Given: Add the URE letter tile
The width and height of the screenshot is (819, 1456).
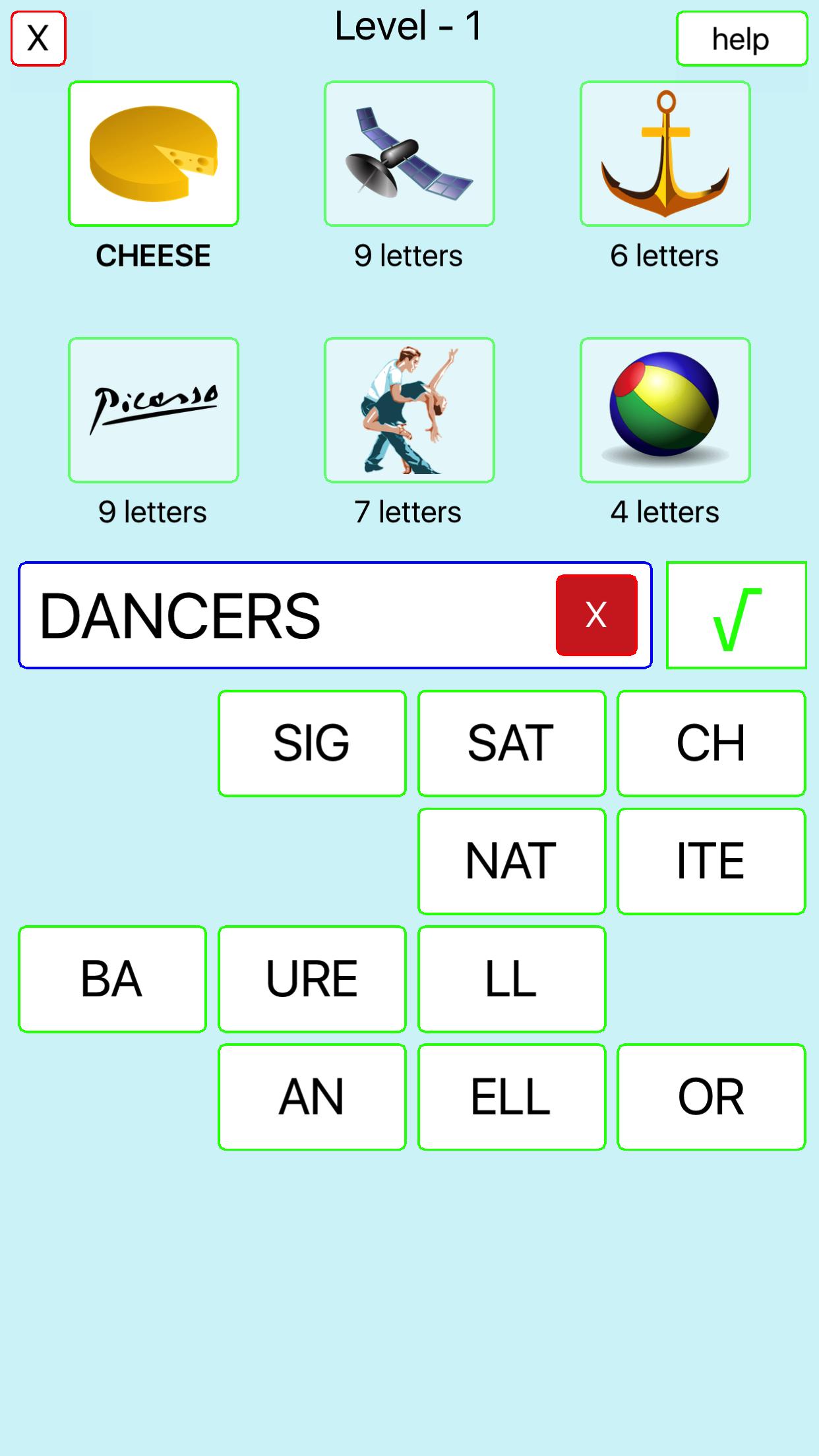Looking at the screenshot, I should 312,979.
